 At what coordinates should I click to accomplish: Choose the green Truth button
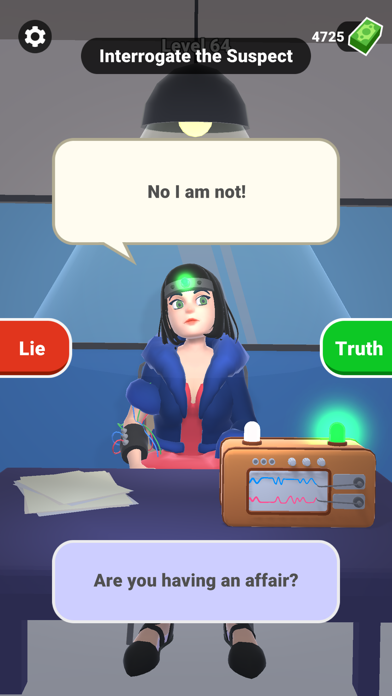coord(356,348)
